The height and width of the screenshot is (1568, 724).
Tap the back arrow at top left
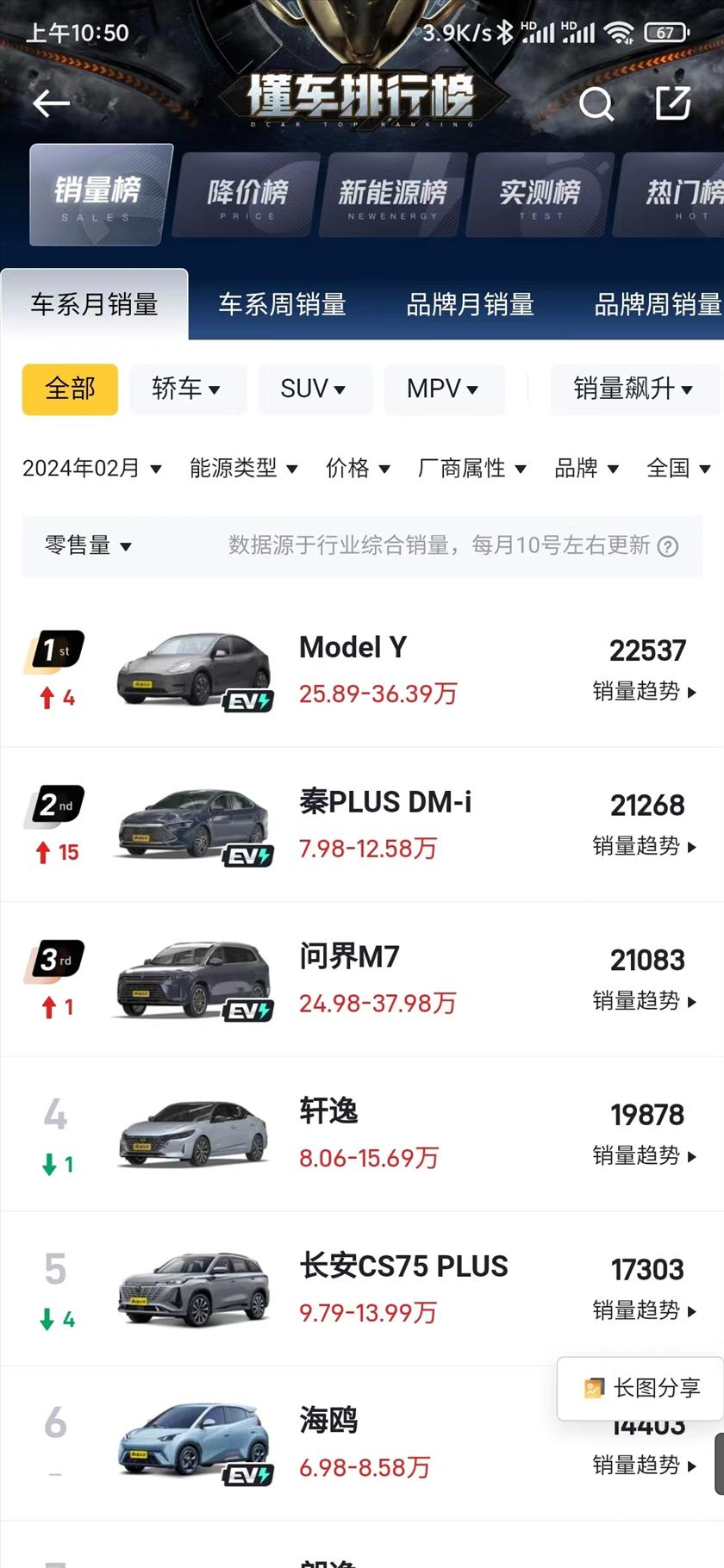point(51,103)
